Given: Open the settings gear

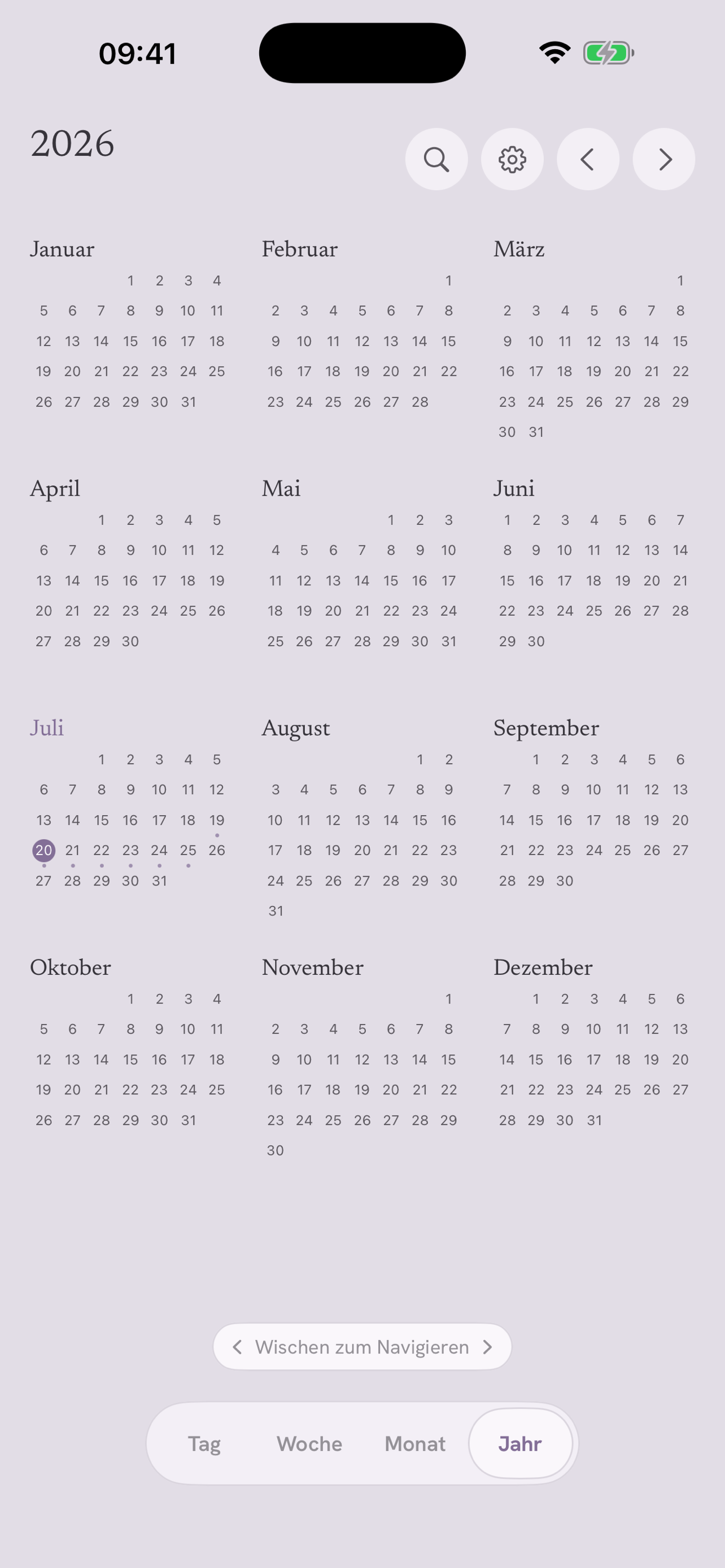Looking at the screenshot, I should [513, 160].
